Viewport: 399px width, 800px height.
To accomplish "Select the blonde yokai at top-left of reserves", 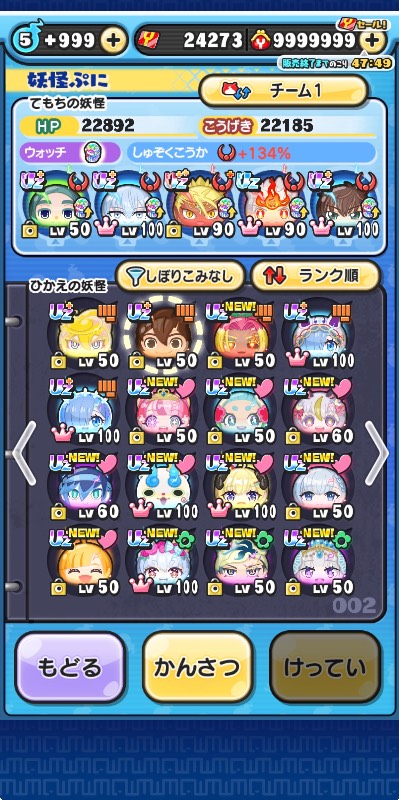I will click(85, 337).
